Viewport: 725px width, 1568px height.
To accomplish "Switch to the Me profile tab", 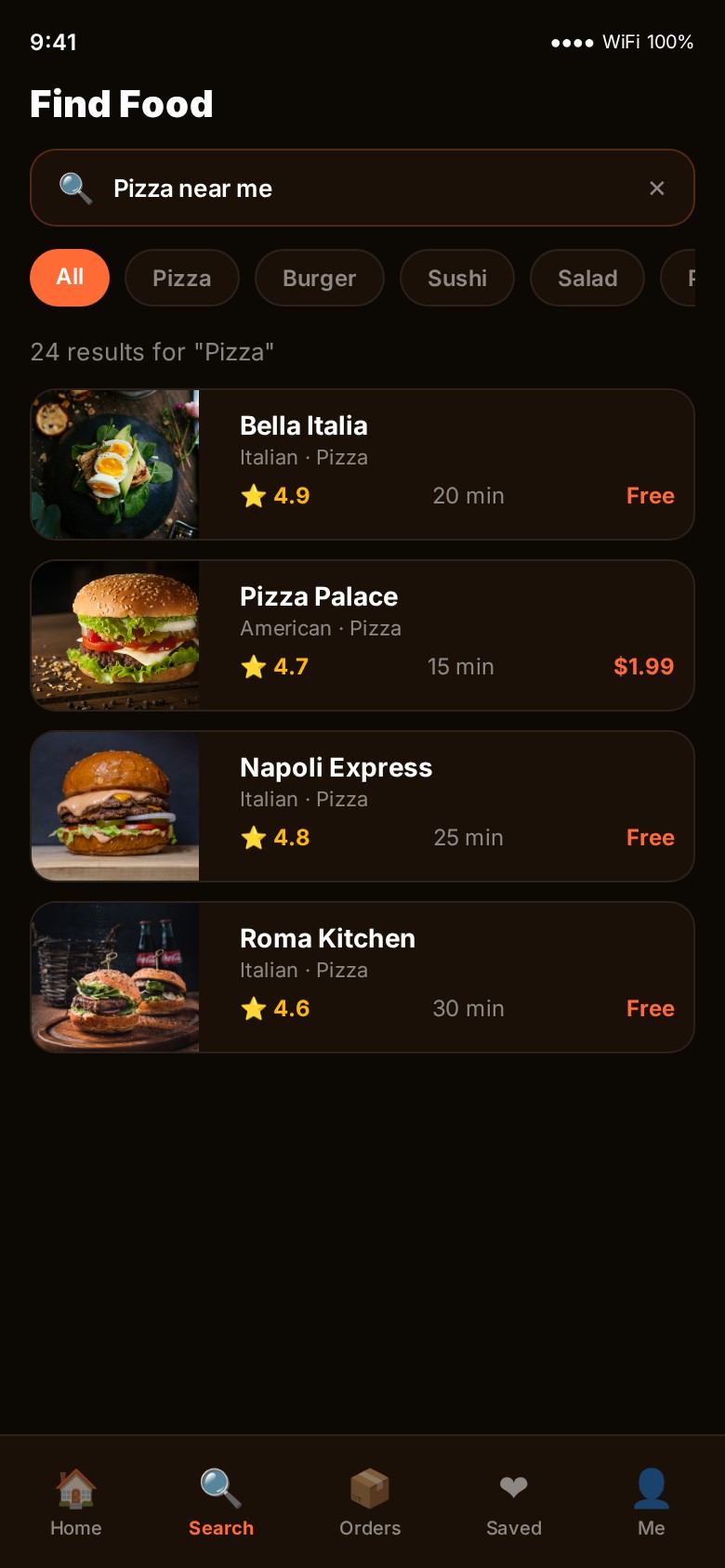I will click(x=652, y=1501).
